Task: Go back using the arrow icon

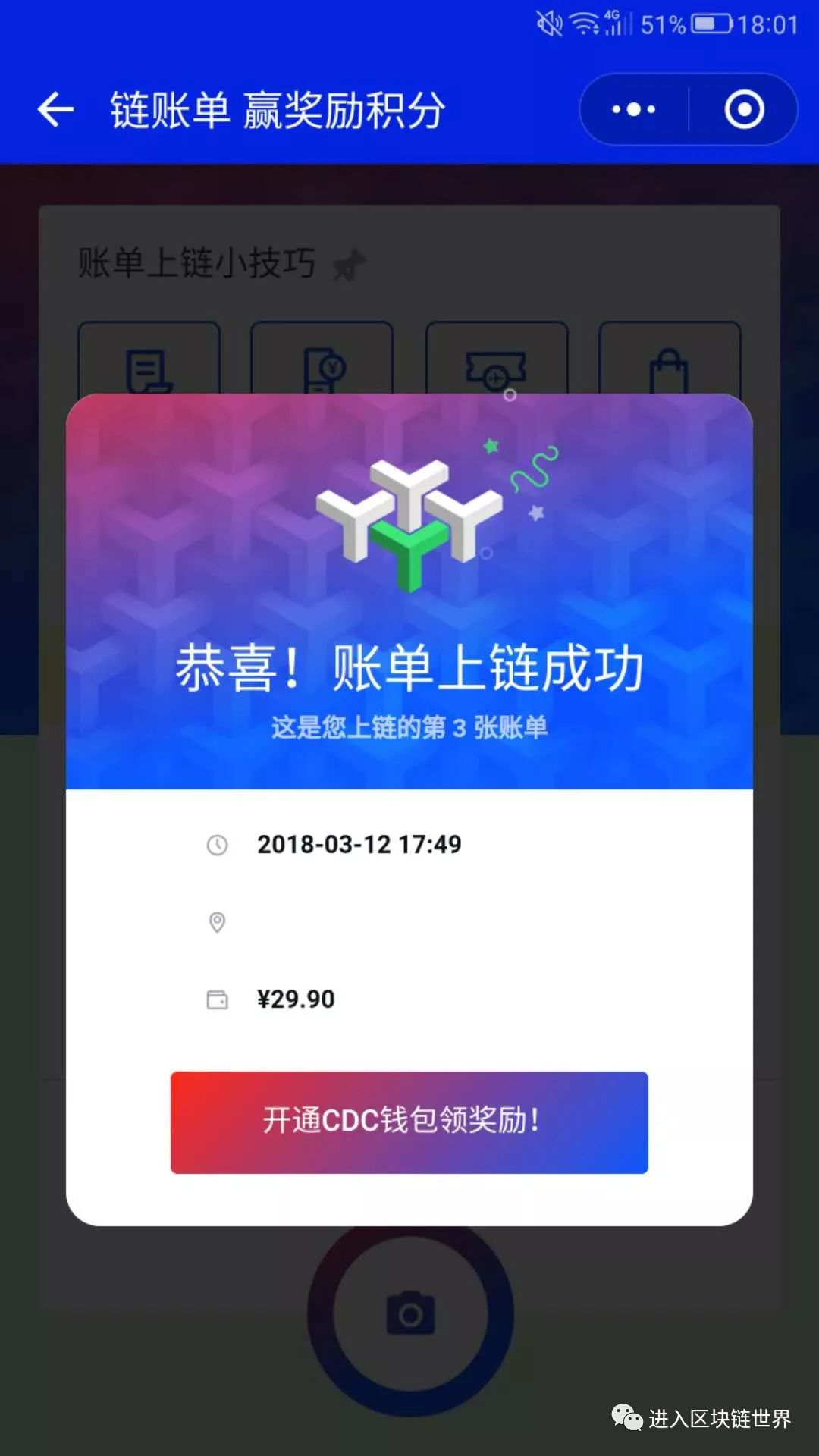Action: coord(56,110)
